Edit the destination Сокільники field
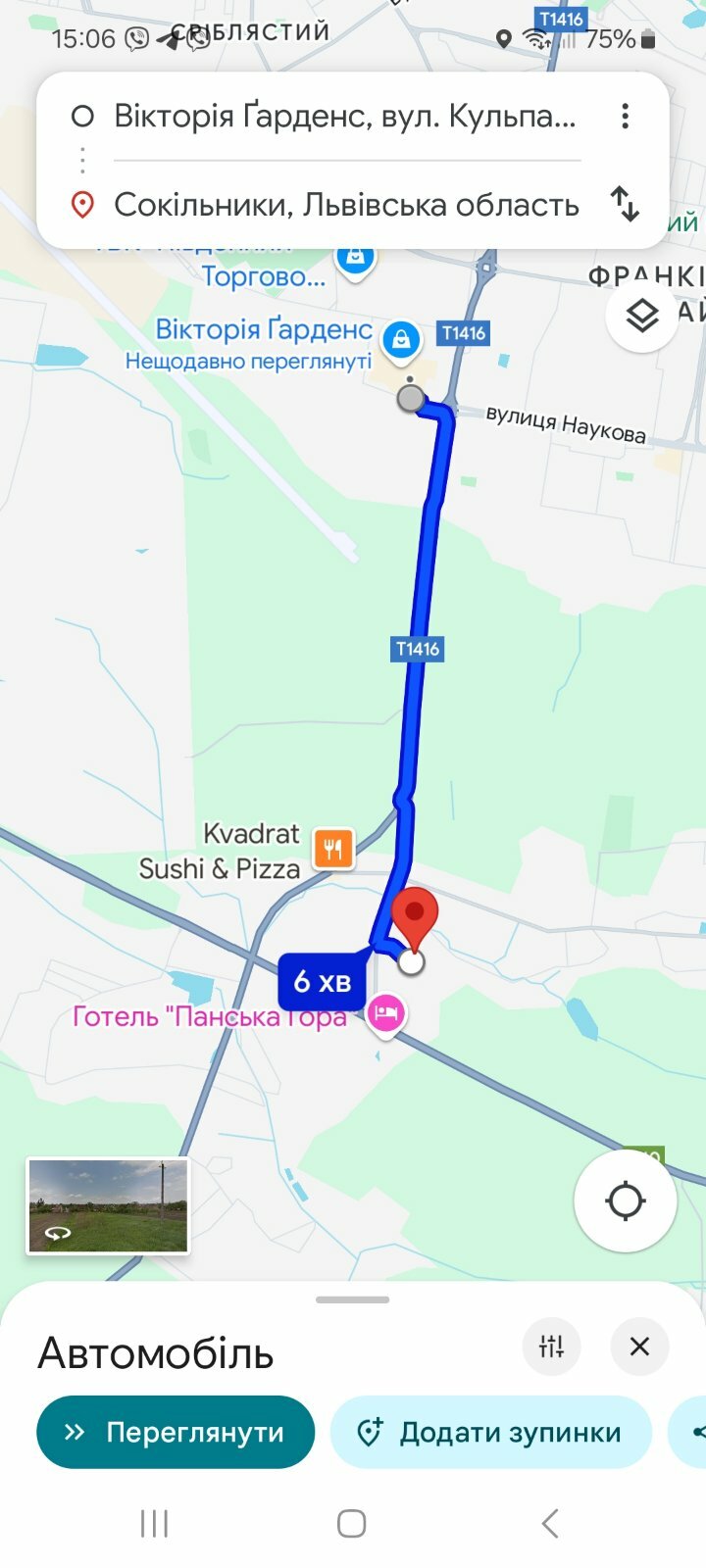Screen dimensions: 706x1568 click(x=346, y=205)
